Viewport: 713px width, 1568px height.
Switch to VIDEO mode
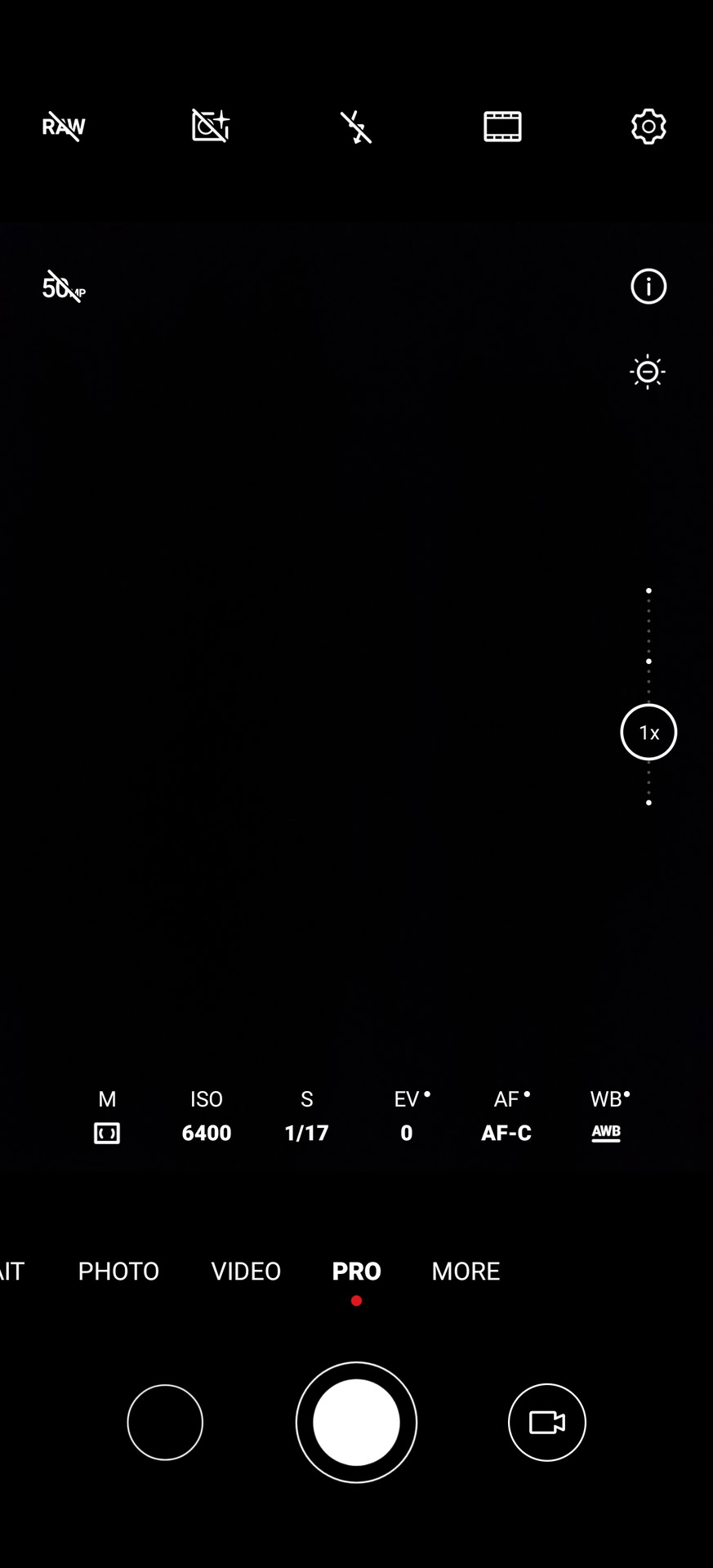246,1271
